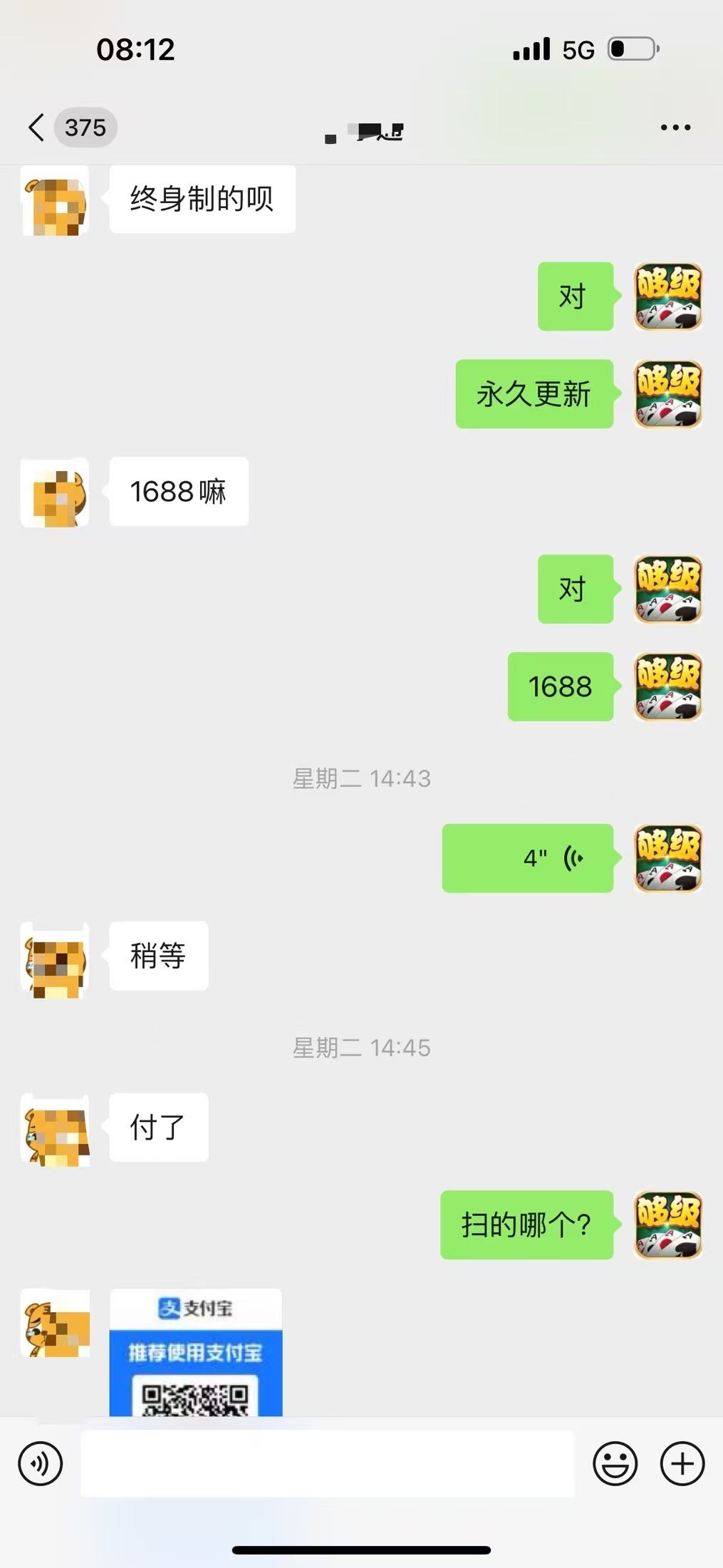
Task: Play the 4-second voice message
Action: pyautogui.click(x=527, y=858)
